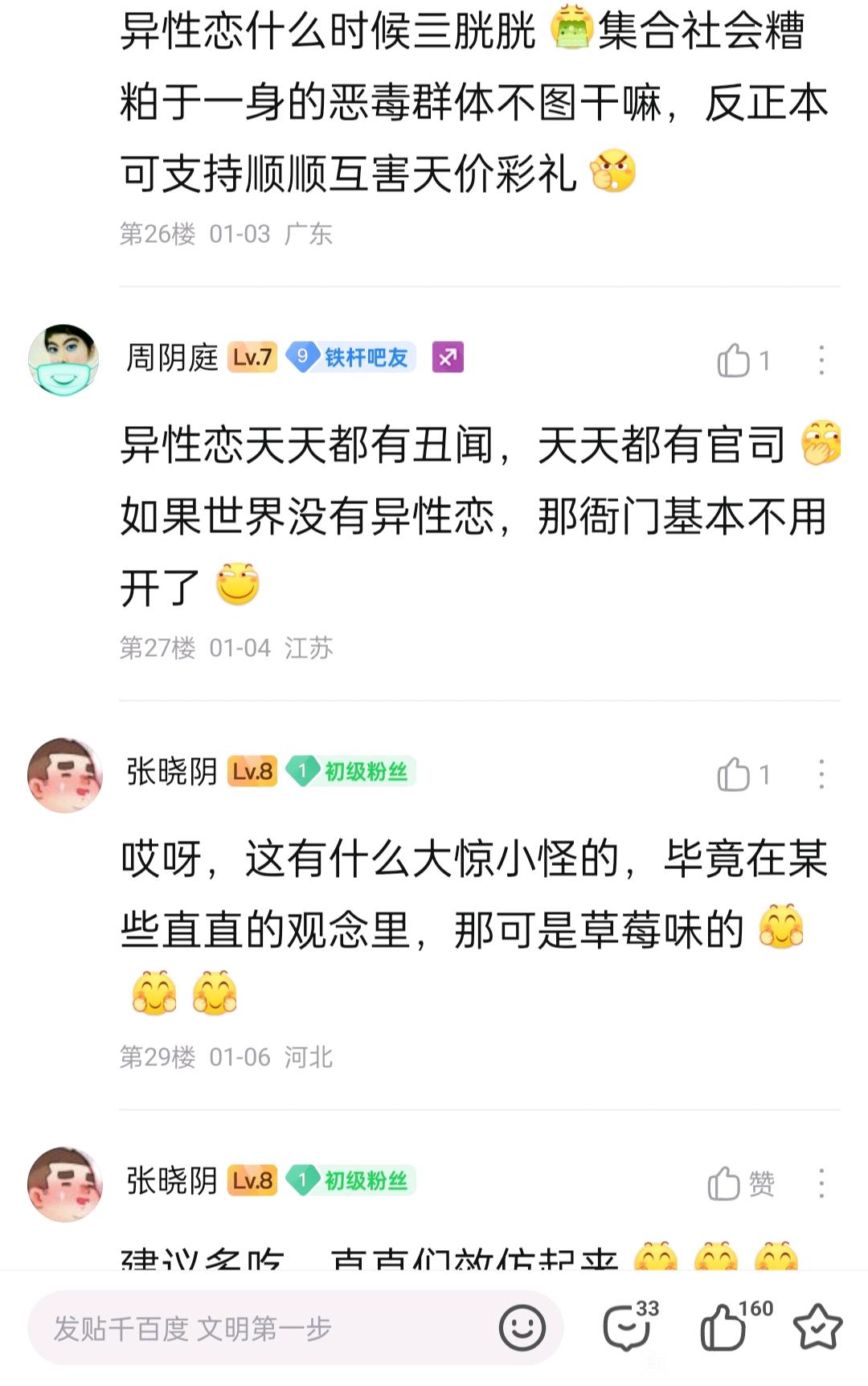Open overflow menu on the last comment
This screenshot has height=1386, width=868.
pyautogui.click(x=821, y=1183)
